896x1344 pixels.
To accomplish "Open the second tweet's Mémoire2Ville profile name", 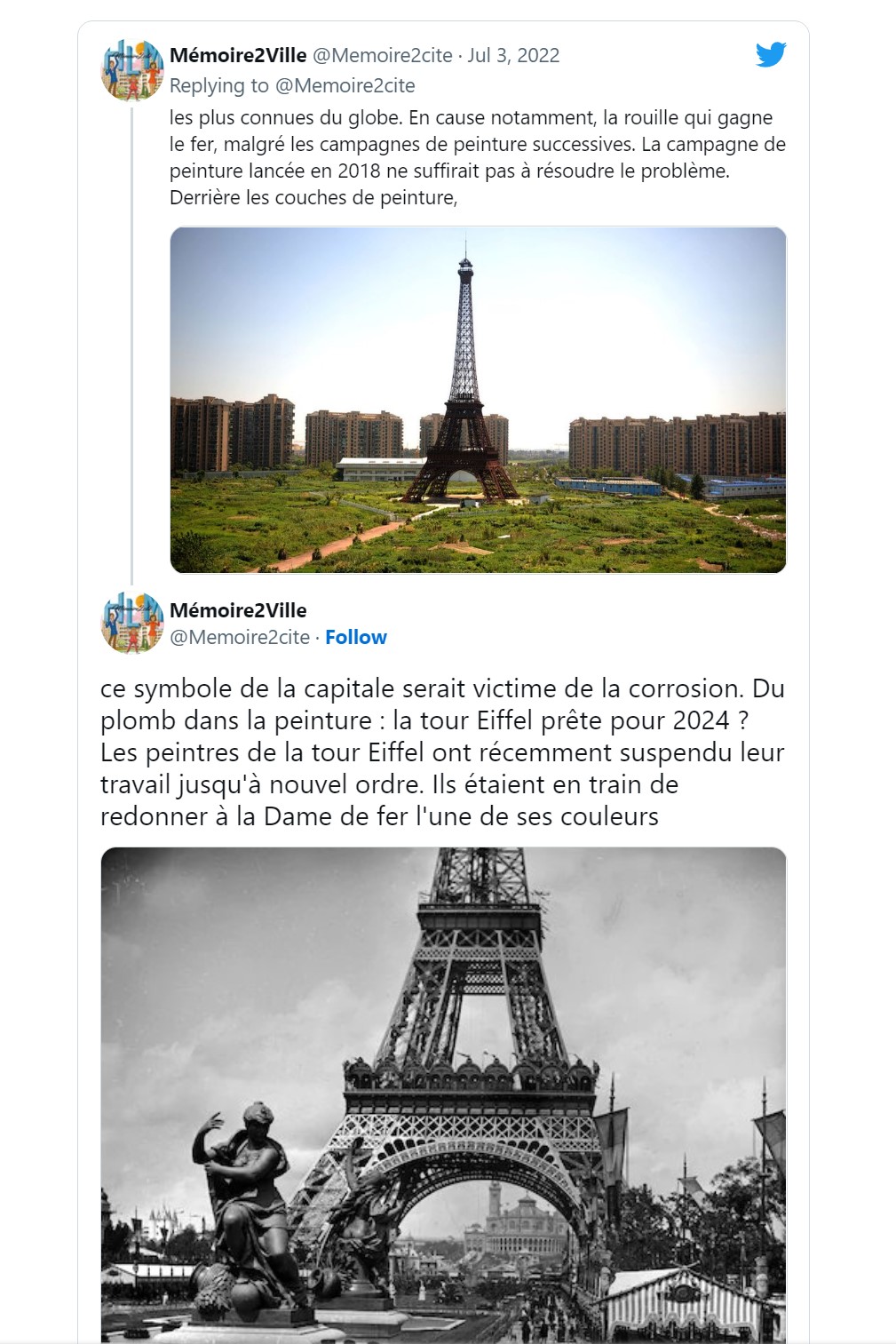I will [238, 610].
